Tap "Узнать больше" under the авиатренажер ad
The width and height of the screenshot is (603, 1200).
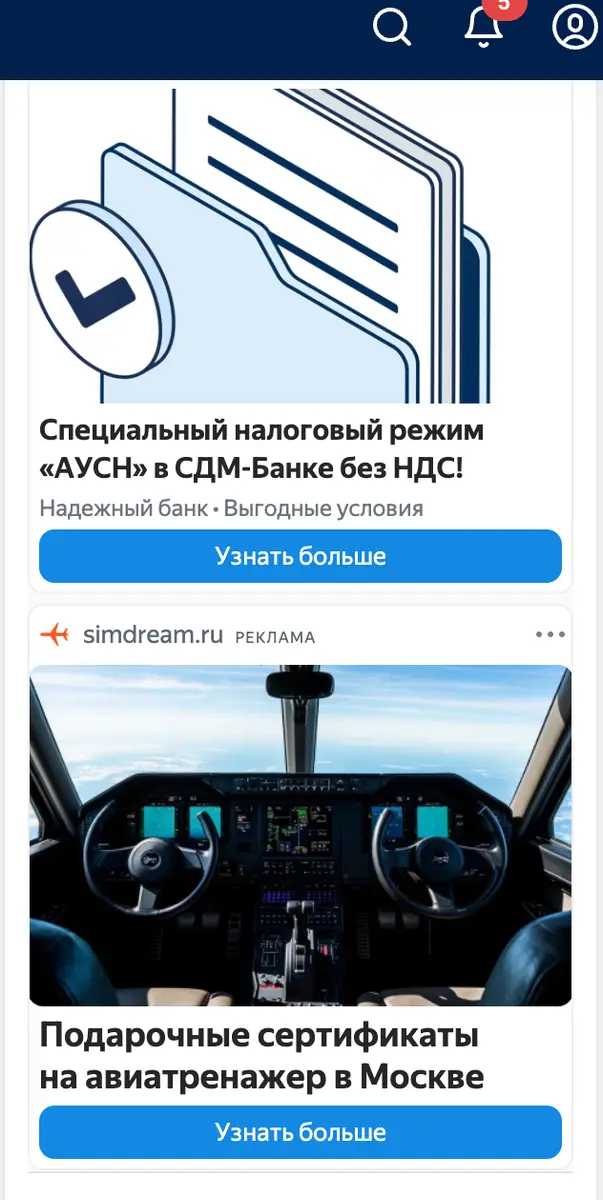300,1132
